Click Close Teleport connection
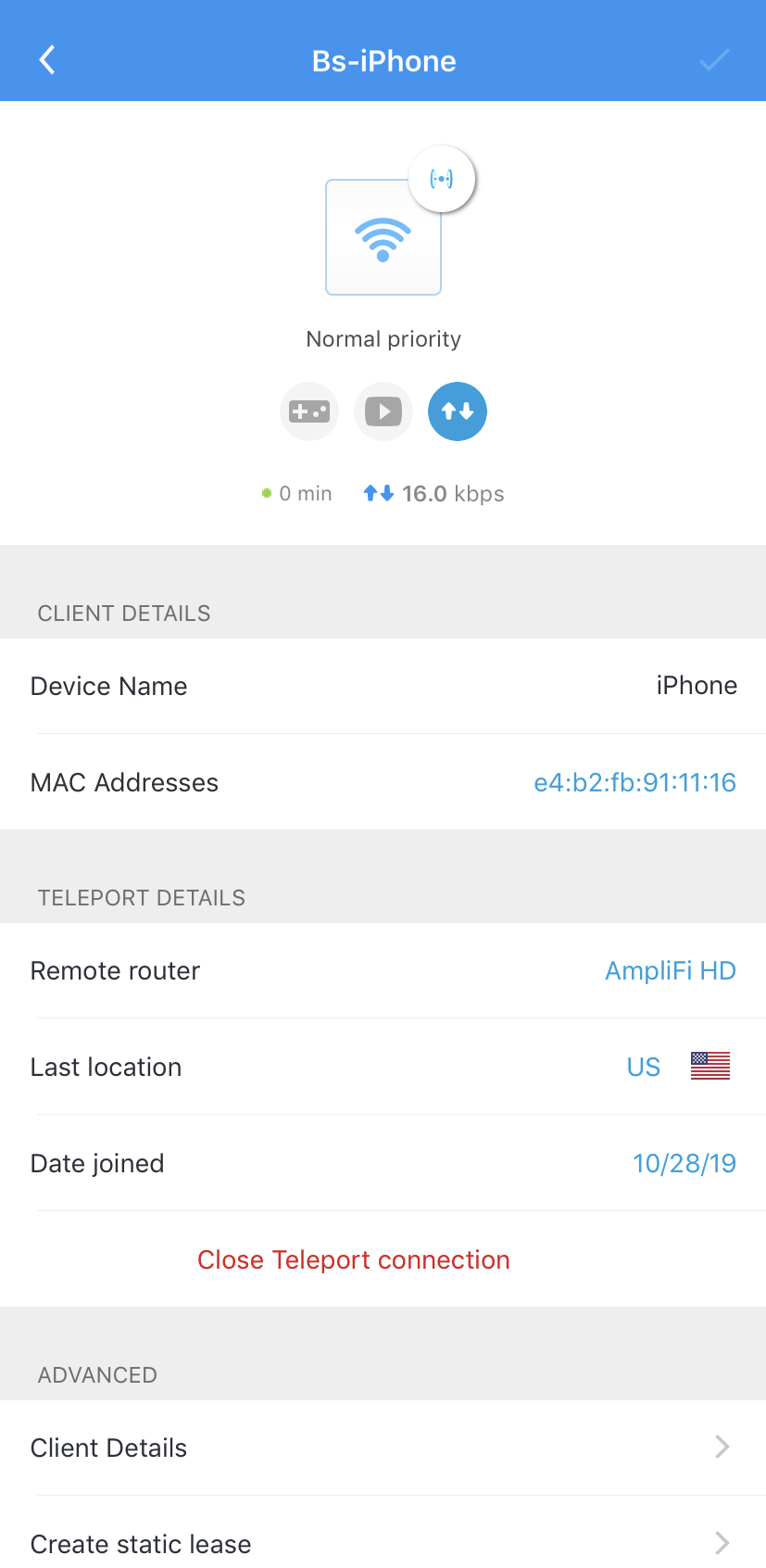The height and width of the screenshot is (1568, 766). point(353,1259)
